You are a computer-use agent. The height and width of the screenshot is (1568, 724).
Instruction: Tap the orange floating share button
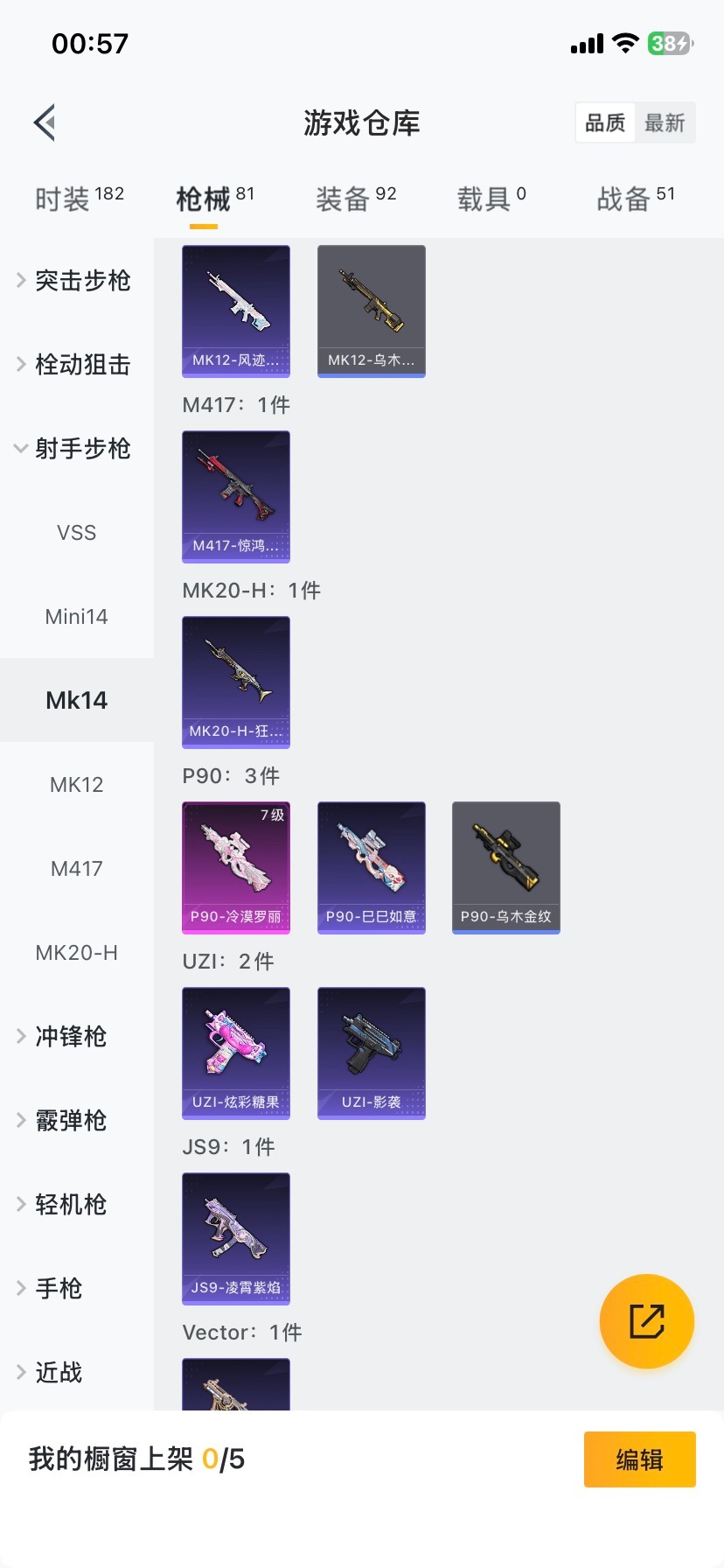(647, 1320)
